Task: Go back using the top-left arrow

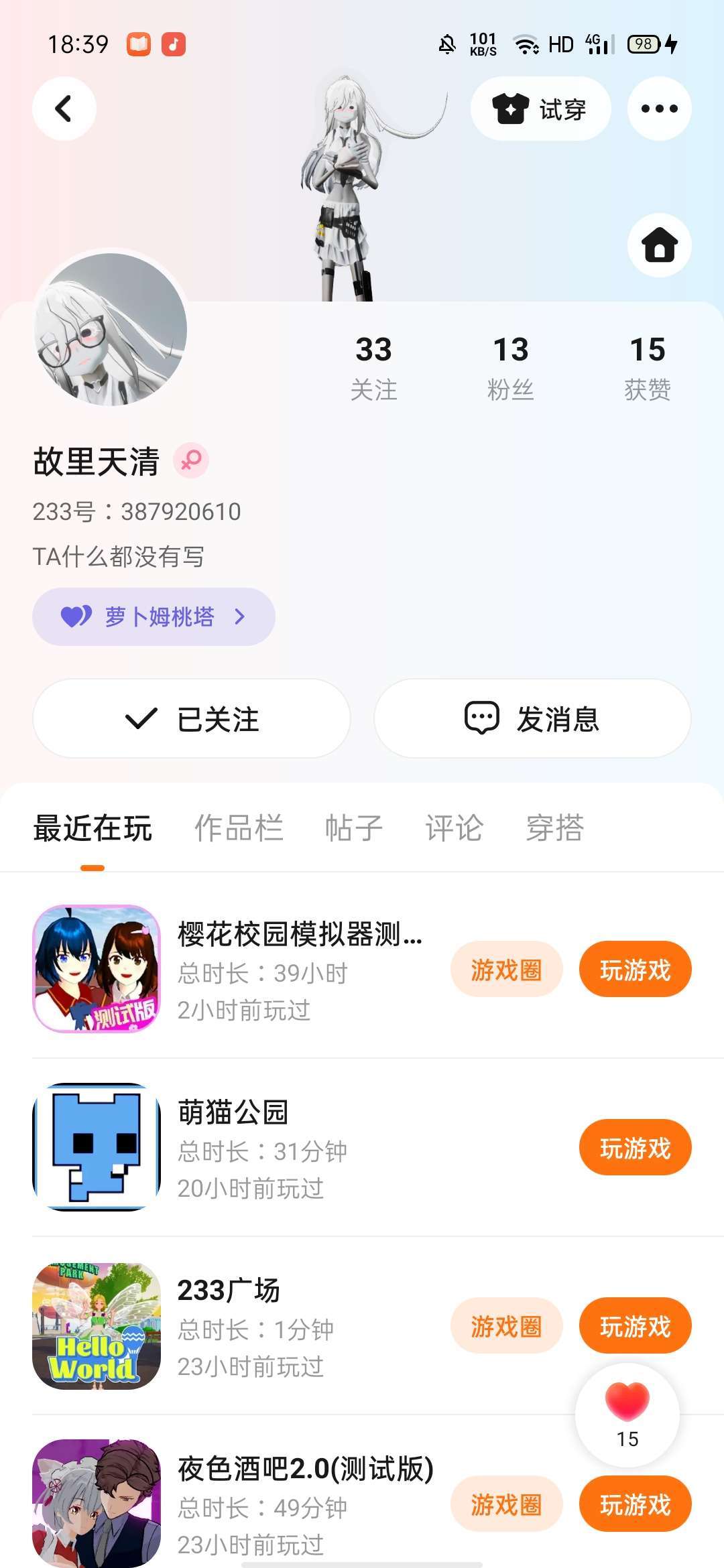Action: pyautogui.click(x=64, y=109)
